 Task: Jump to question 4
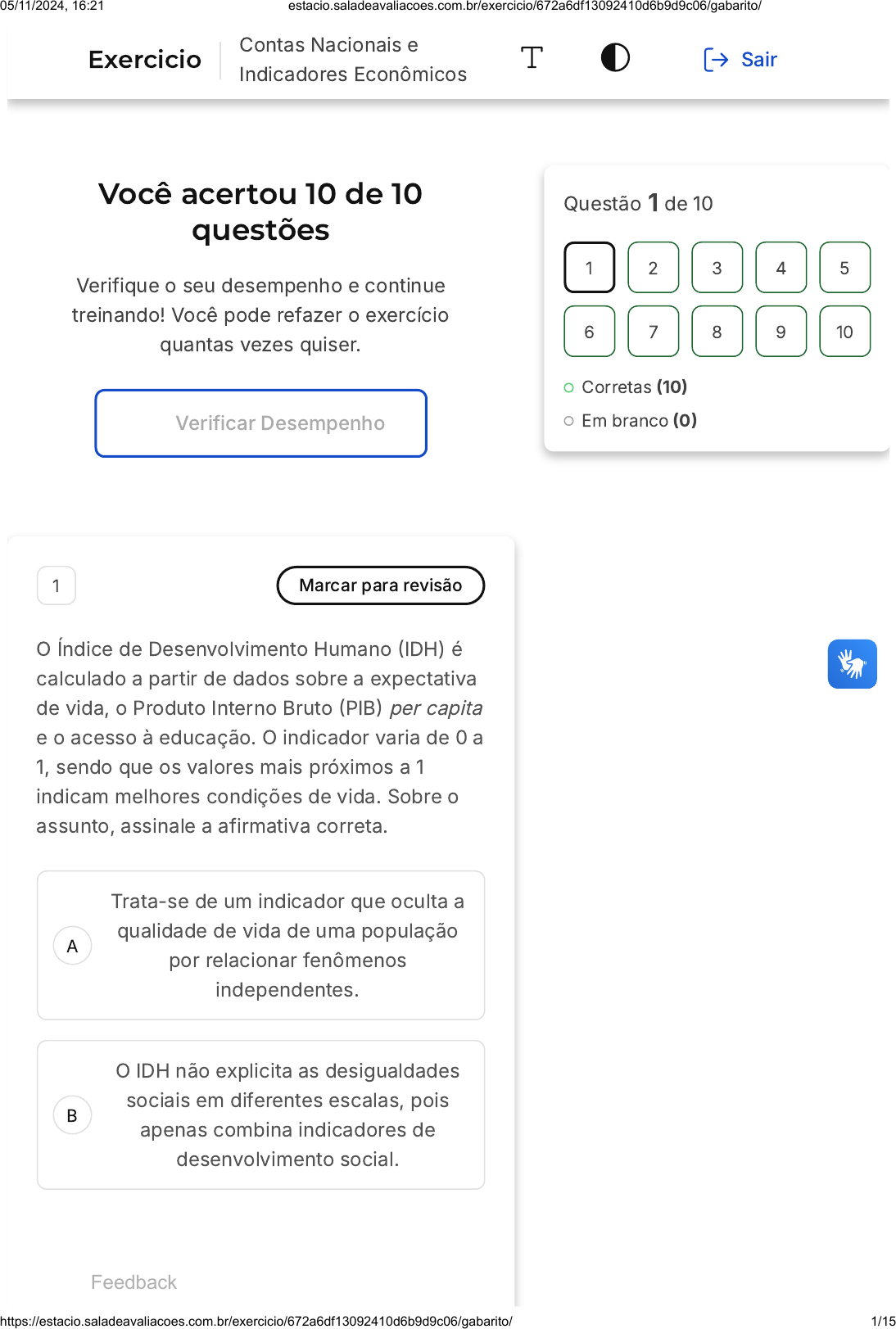(781, 268)
